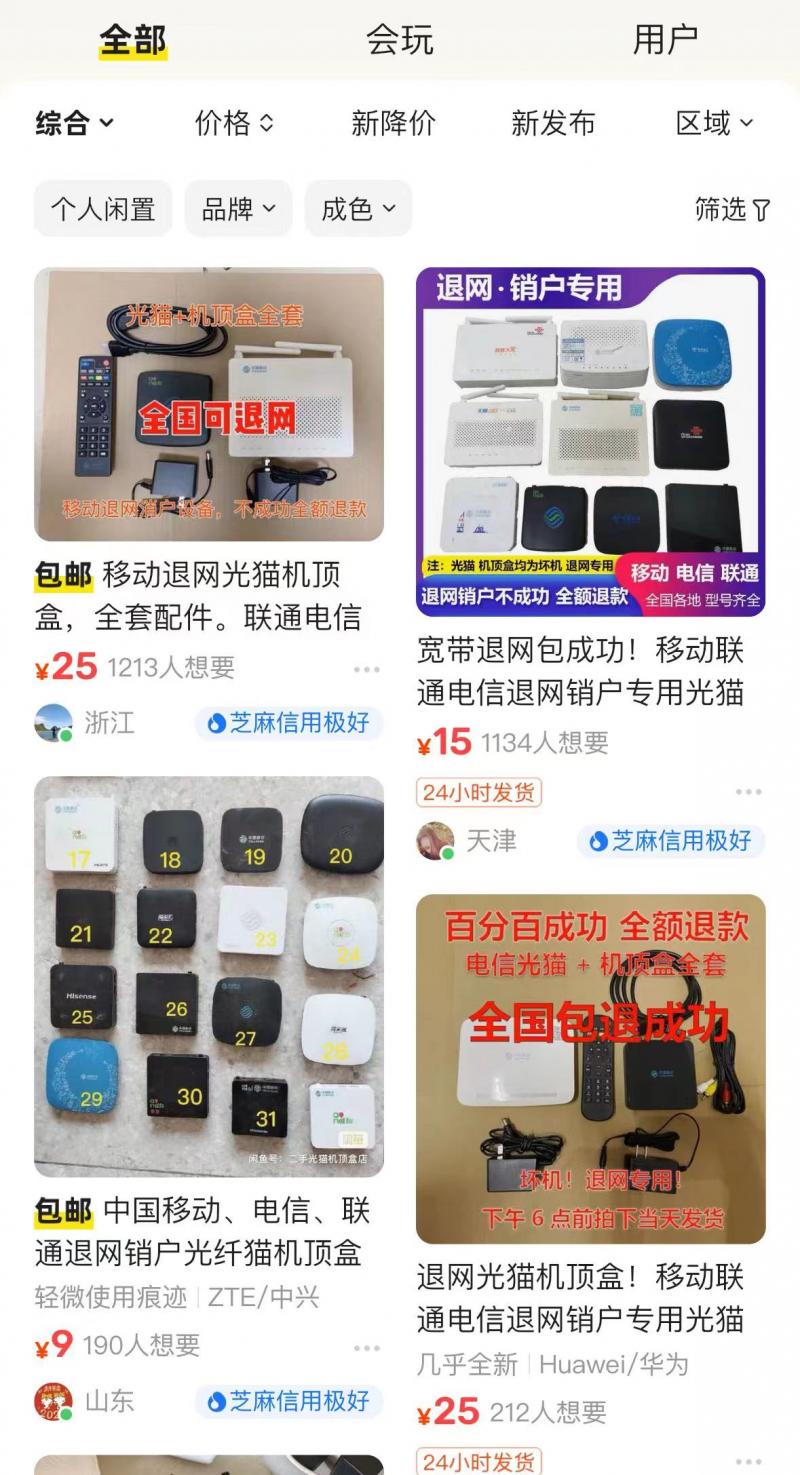Enable 新发布 sorting
Image resolution: width=800 pixels, height=1475 pixels.
point(553,123)
